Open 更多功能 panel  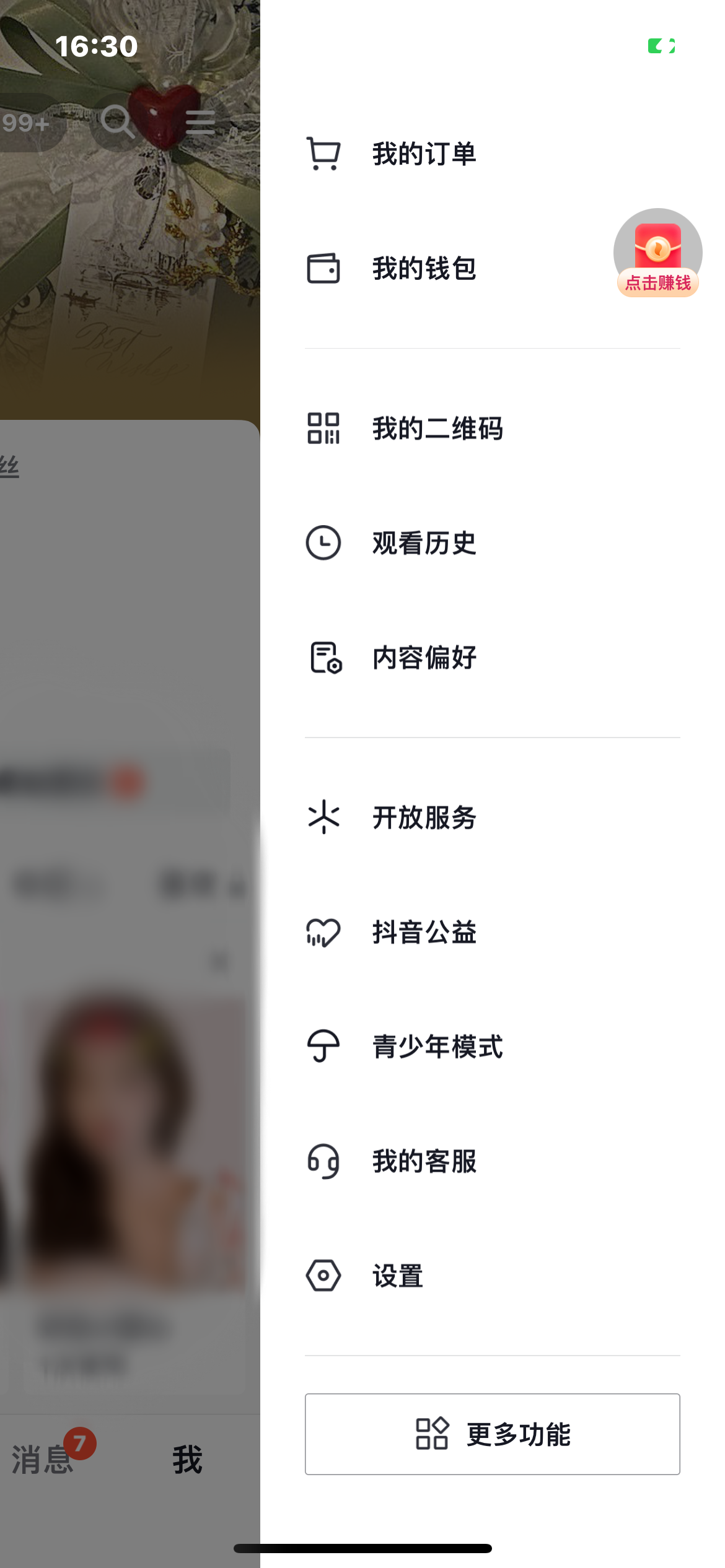[493, 1437]
